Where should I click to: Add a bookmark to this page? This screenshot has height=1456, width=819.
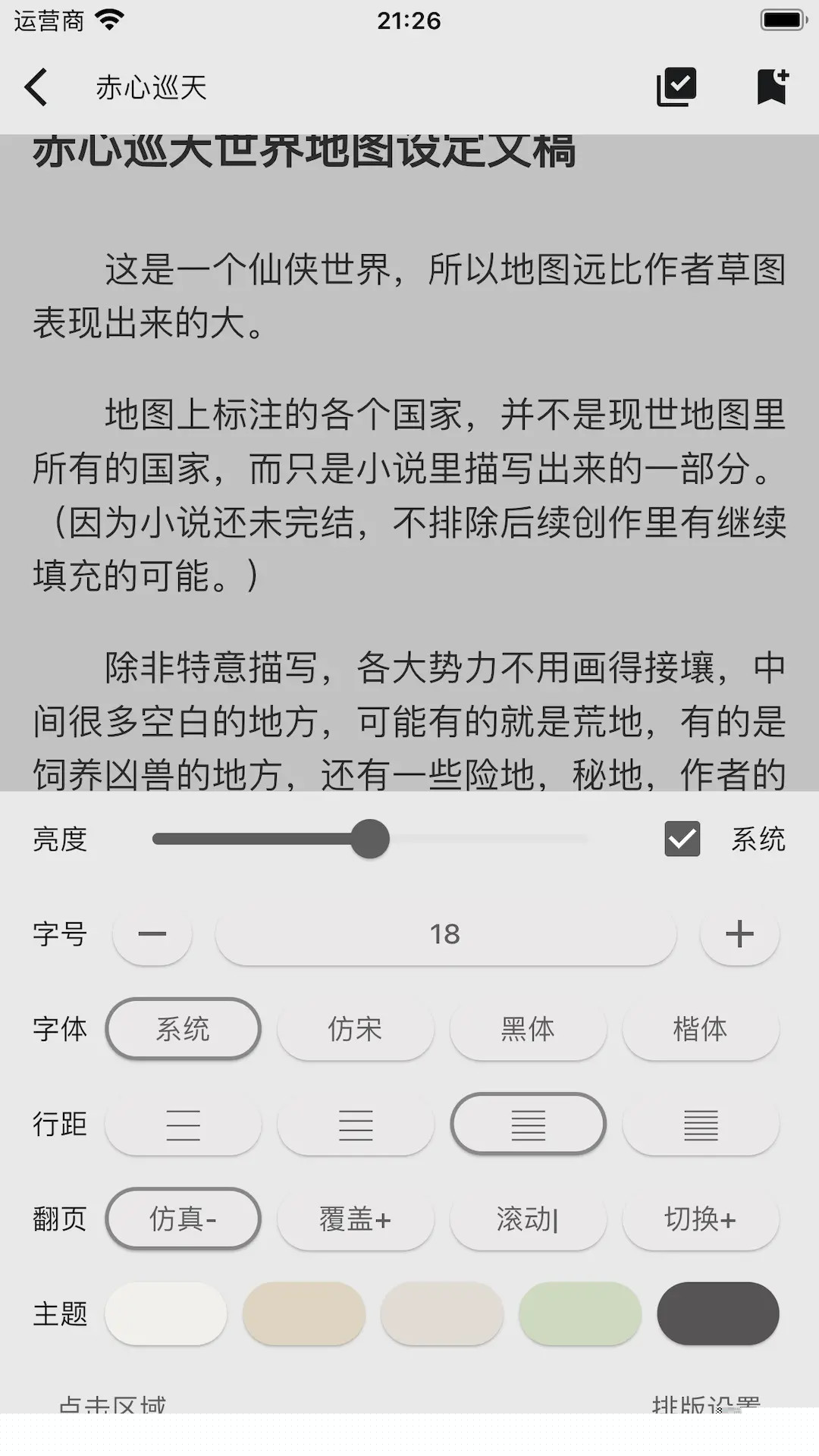click(772, 87)
